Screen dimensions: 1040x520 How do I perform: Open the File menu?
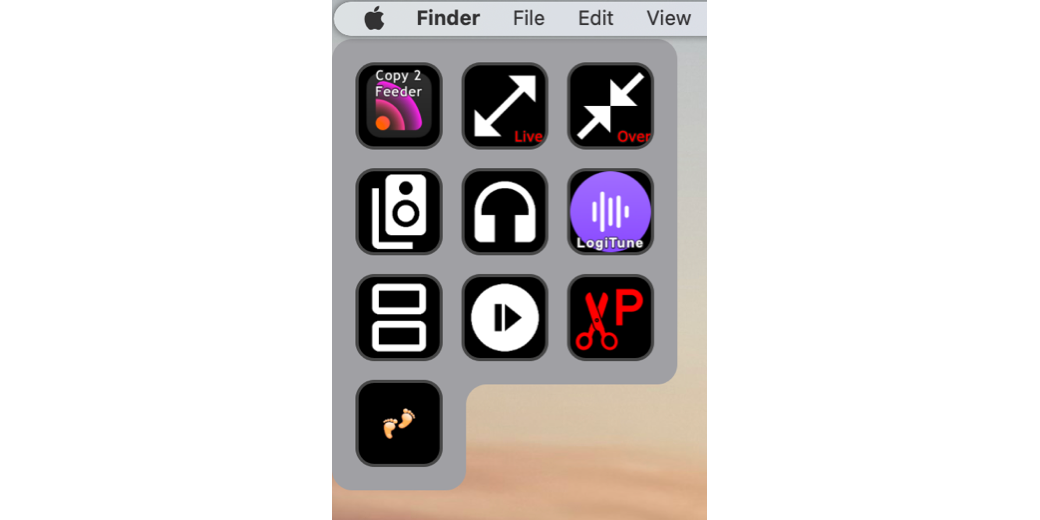click(x=528, y=18)
